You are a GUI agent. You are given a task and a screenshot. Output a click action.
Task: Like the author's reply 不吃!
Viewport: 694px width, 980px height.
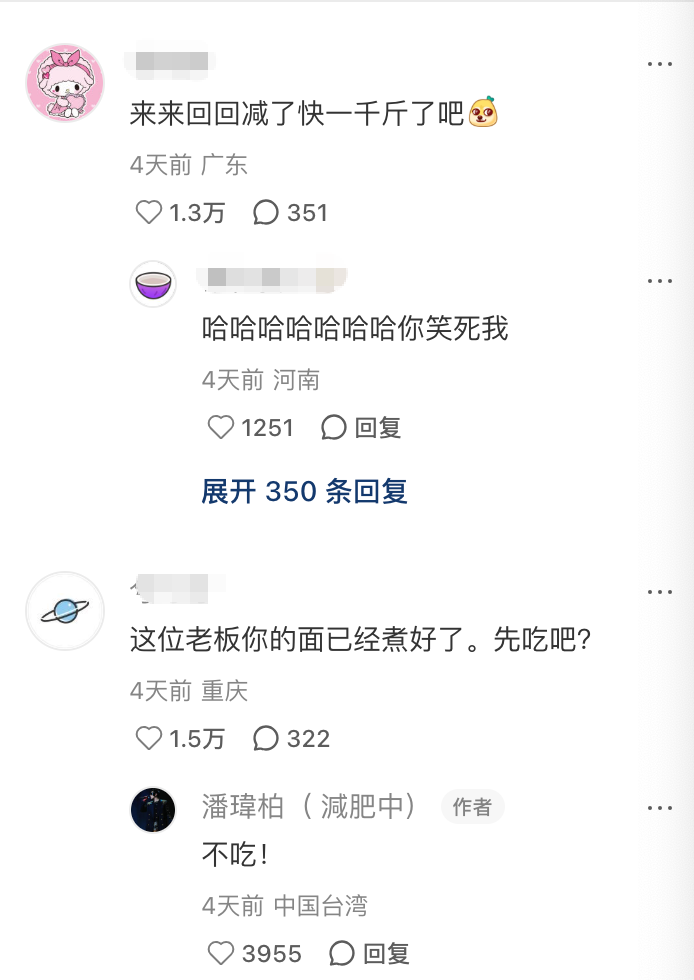[221, 953]
